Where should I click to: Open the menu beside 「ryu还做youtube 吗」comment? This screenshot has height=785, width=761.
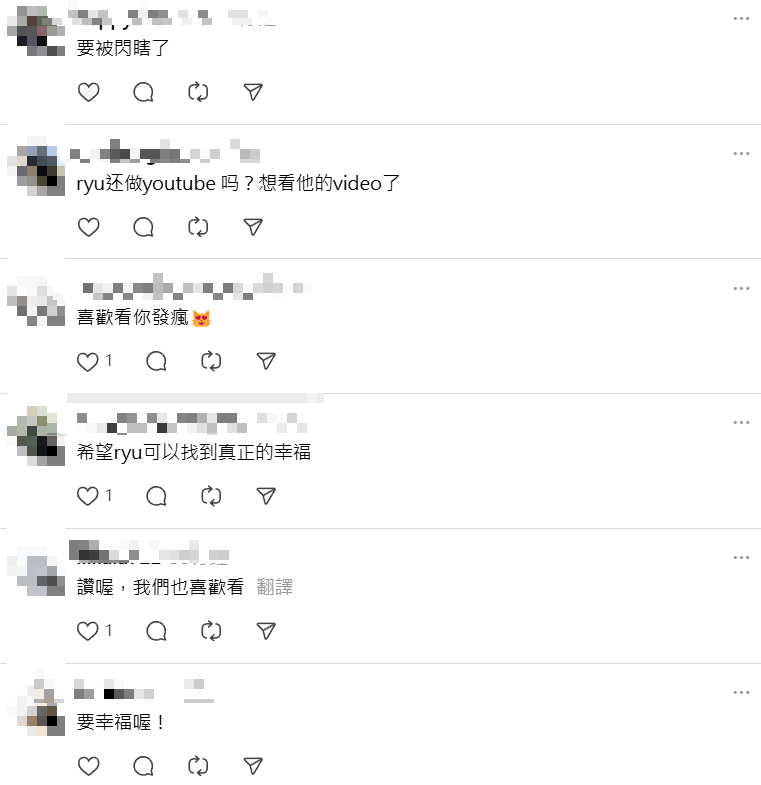pyautogui.click(x=741, y=153)
